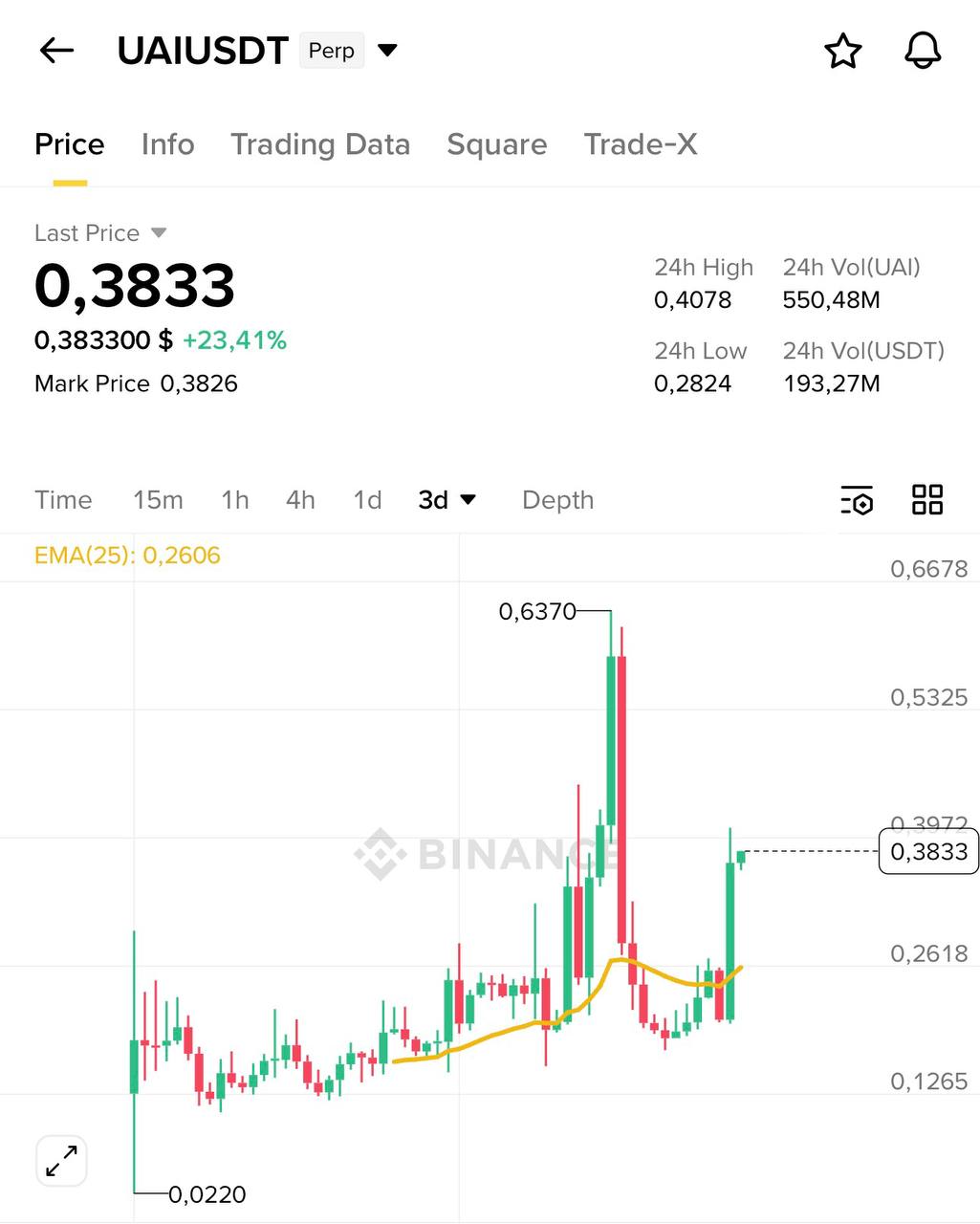Open the Trading Data tab
980x1224 pixels.
(320, 144)
